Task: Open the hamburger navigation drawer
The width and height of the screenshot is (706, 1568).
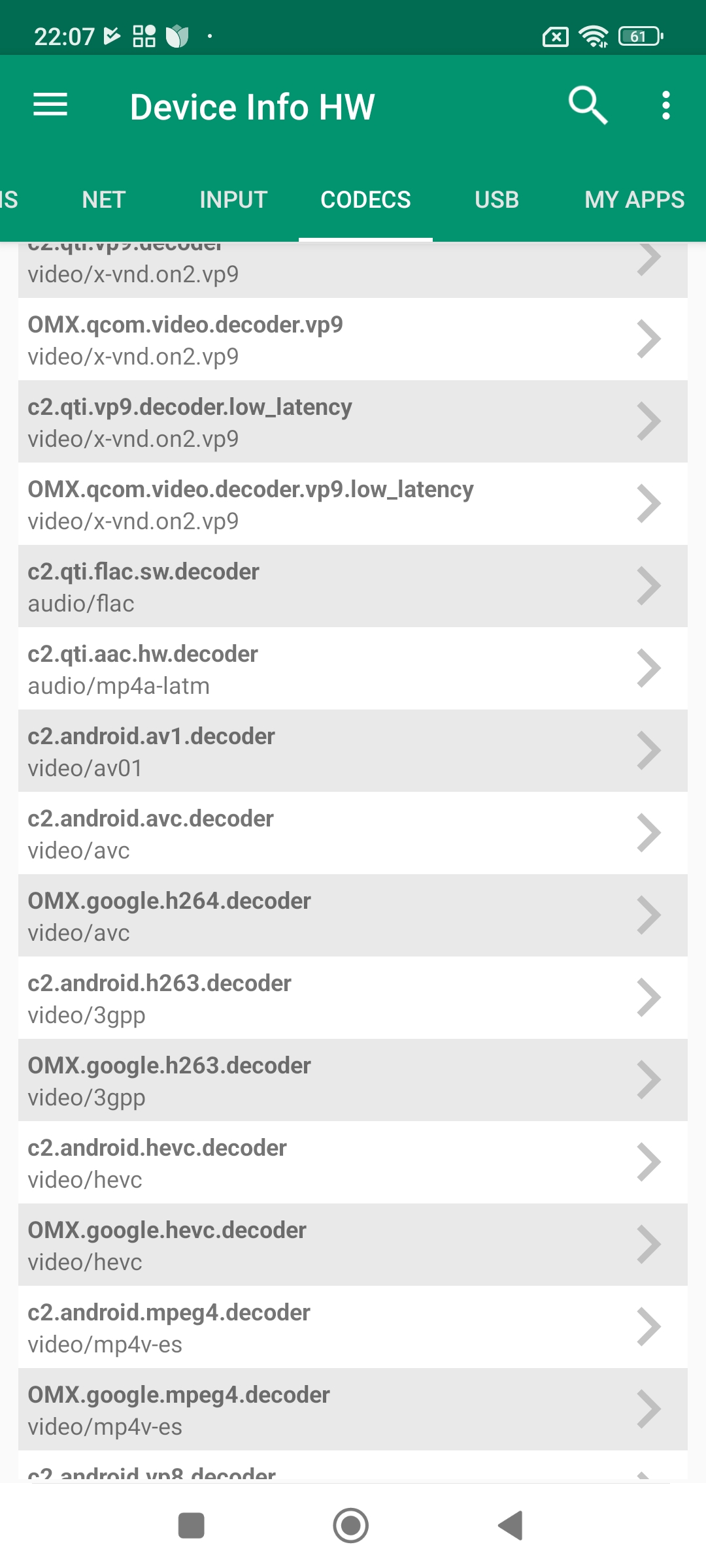Action: (x=50, y=105)
